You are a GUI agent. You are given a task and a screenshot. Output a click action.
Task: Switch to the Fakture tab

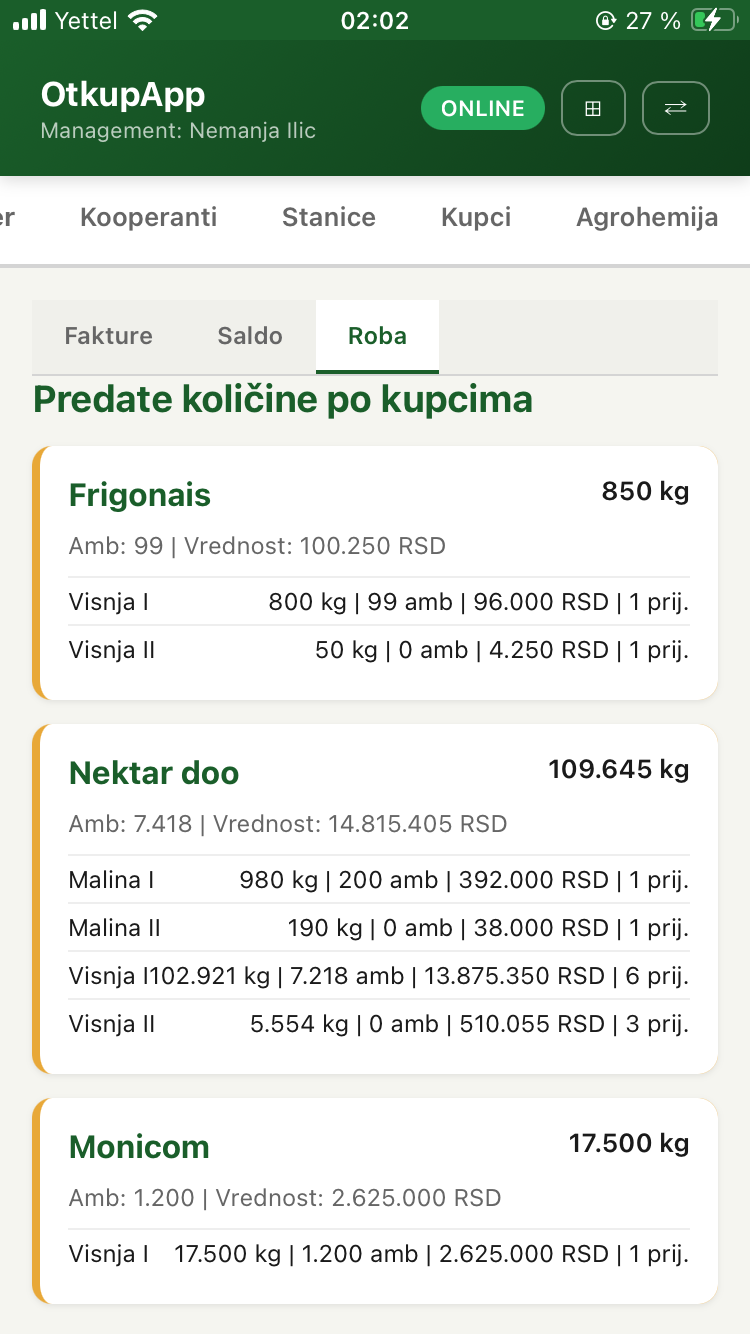[109, 336]
